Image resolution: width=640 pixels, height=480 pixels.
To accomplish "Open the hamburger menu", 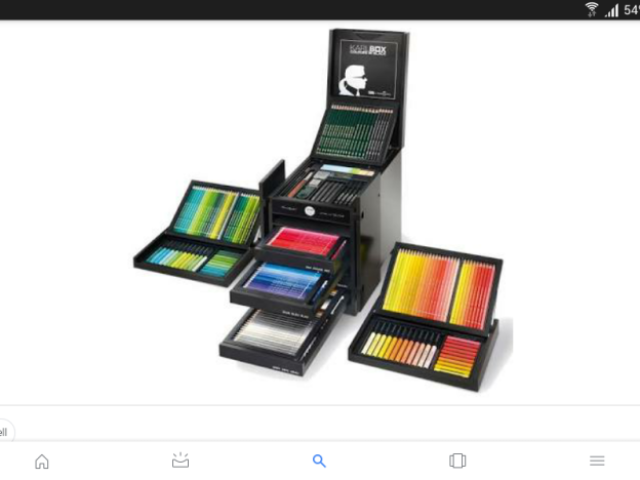I will coord(597,461).
